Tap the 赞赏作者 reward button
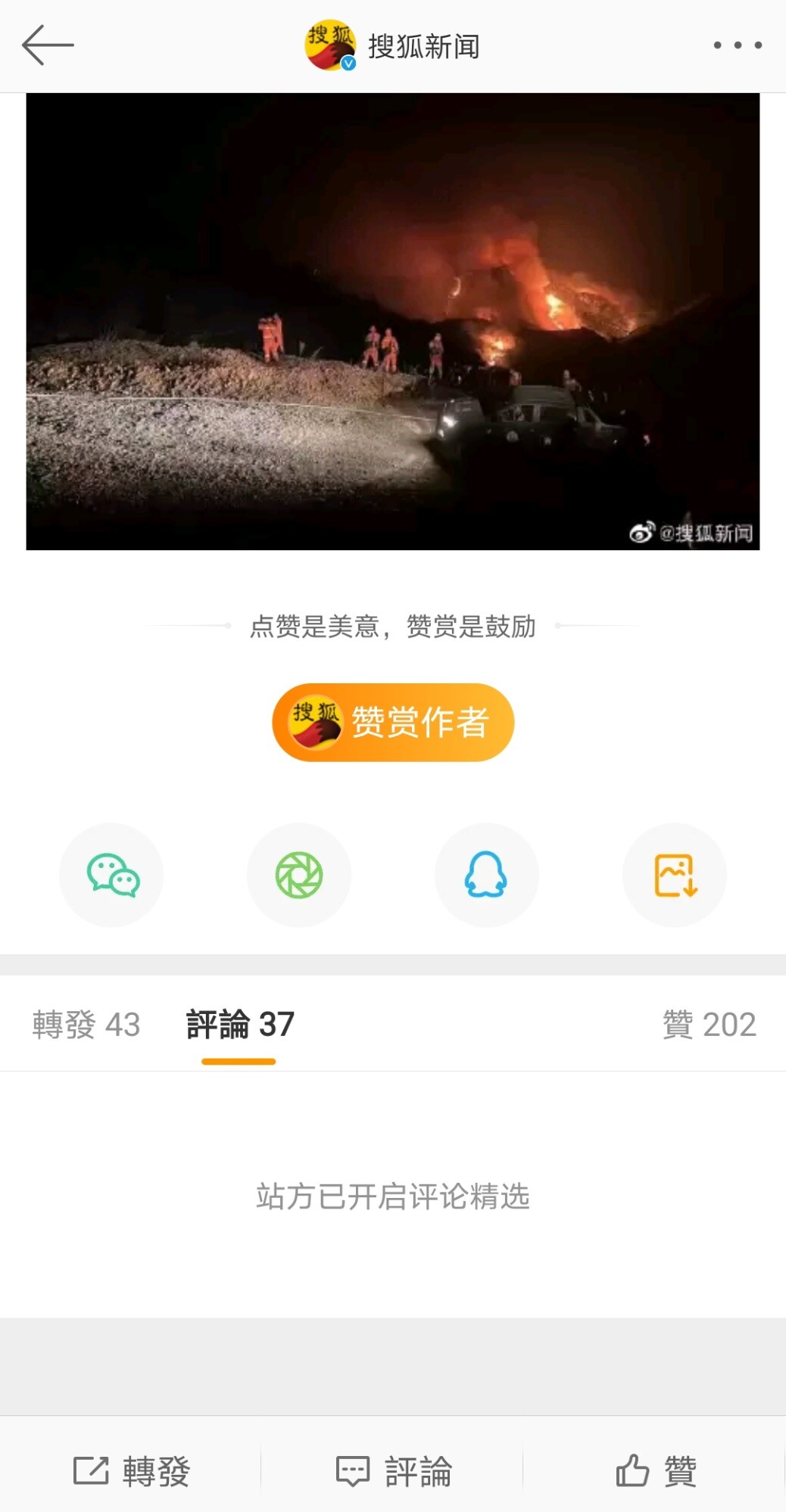 tap(393, 722)
